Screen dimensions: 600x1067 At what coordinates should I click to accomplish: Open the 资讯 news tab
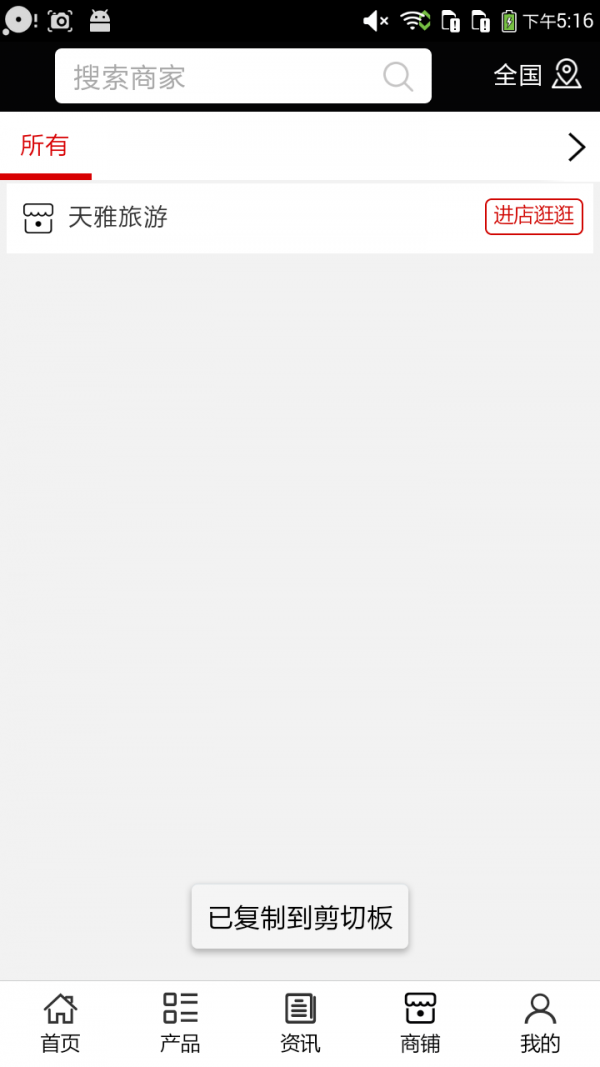pyautogui.click(x=300, y=1022)
